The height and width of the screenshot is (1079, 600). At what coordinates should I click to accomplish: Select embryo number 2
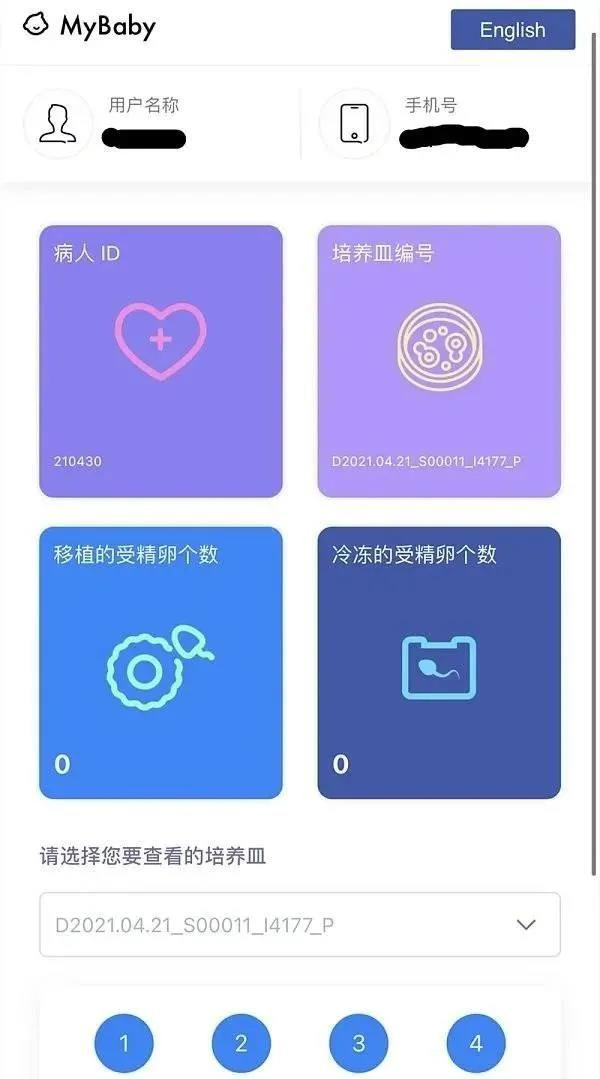(x=241, y=1043)
